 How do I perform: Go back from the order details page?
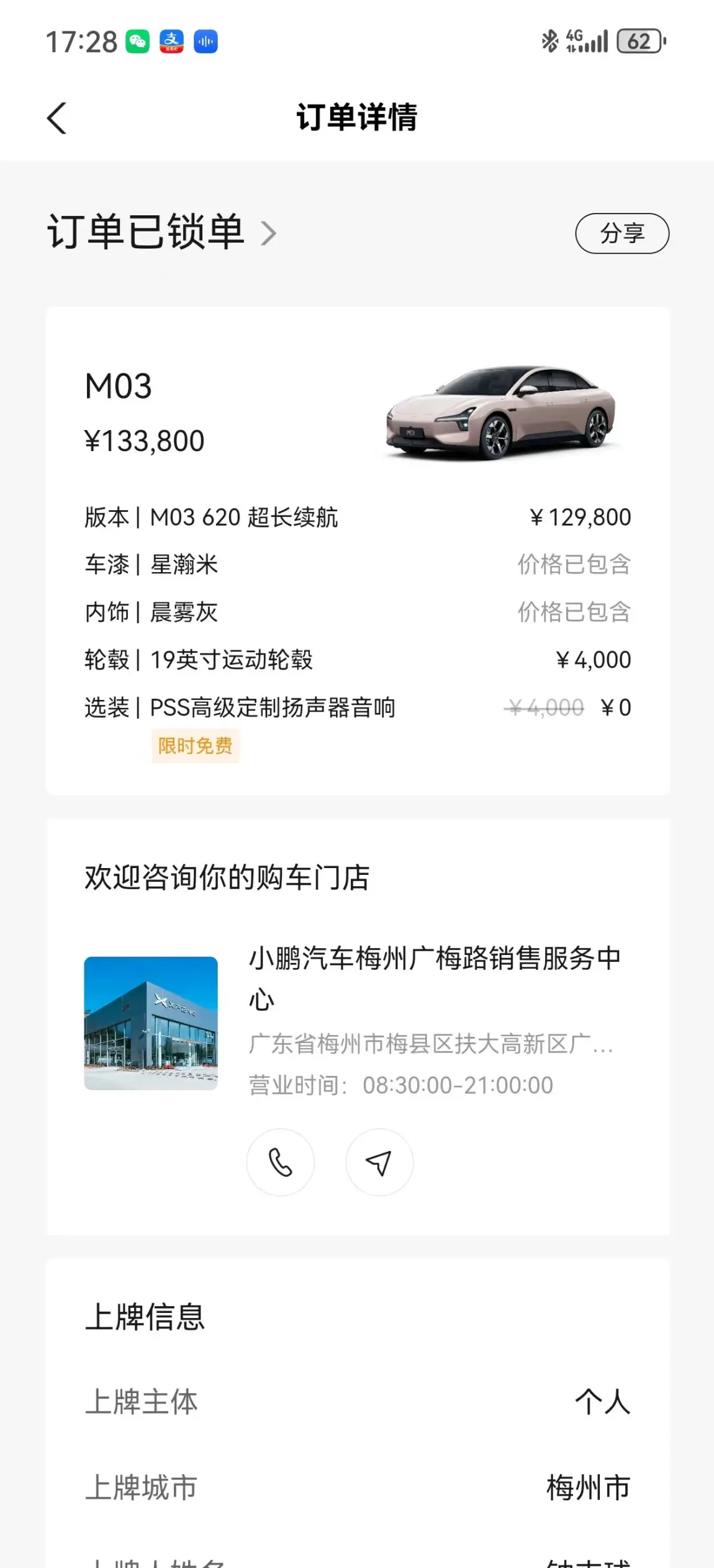pyautogui.click(x=56, y=118)
